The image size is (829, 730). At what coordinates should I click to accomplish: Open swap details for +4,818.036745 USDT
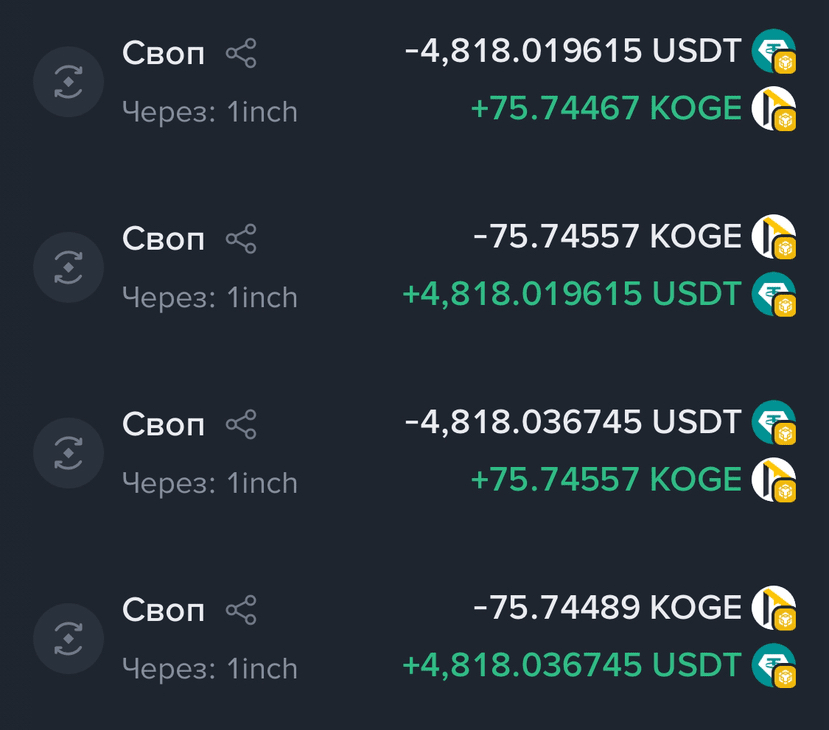pyautogui.click(x=414, y=637)
